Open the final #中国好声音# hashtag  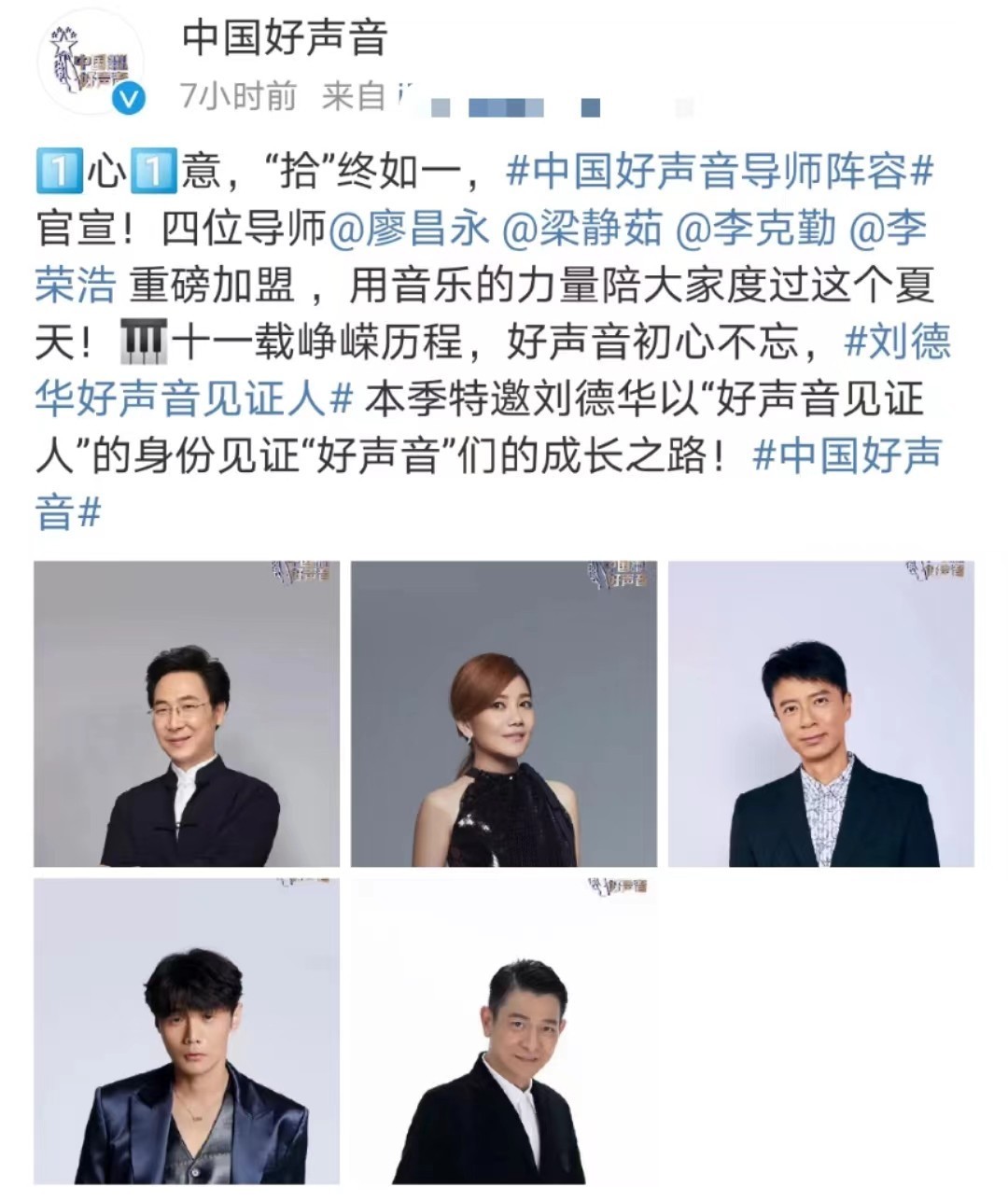847,457
